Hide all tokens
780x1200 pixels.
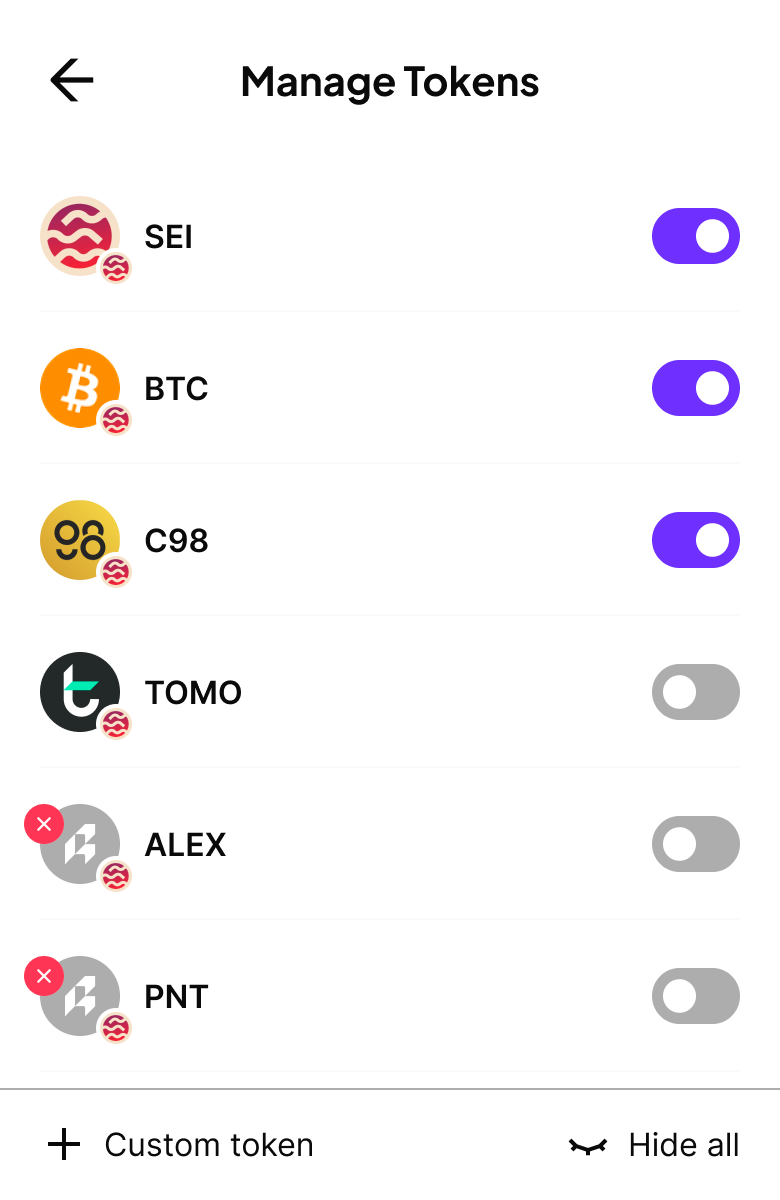[x=654, y=1145]
